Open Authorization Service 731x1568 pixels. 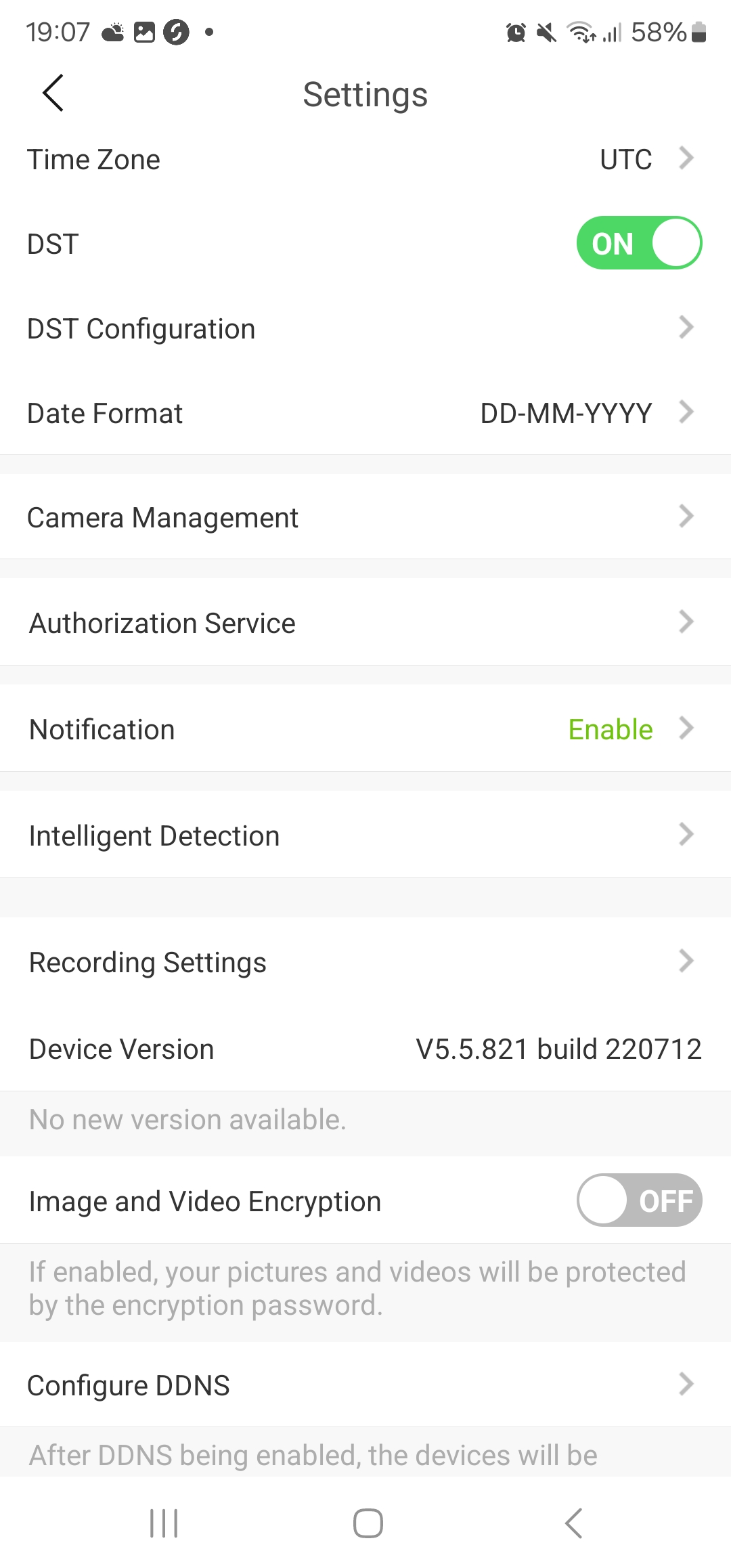(365, 623)
